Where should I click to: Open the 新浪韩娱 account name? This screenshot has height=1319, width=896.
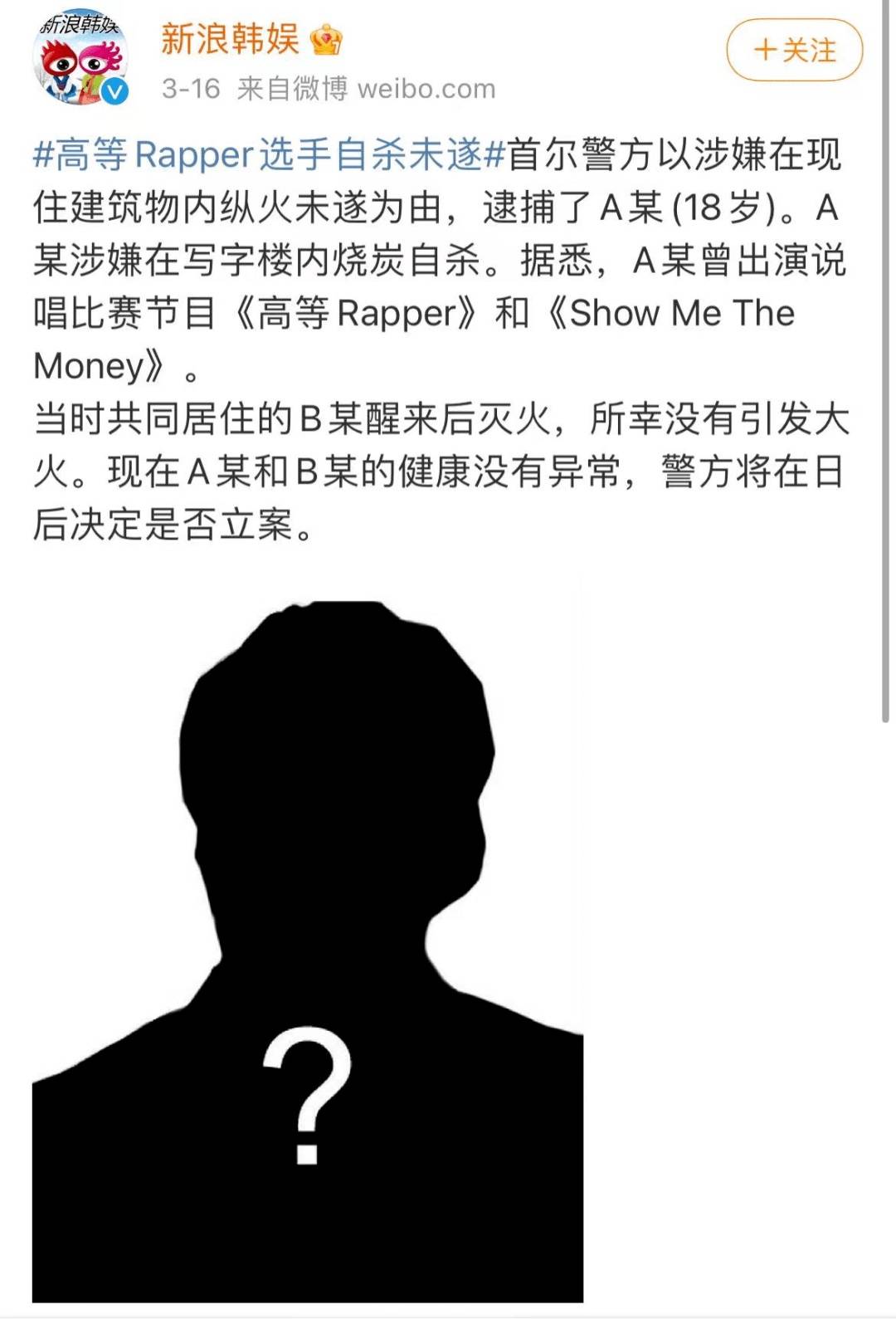pyautogui.click(x=230, y=38)
